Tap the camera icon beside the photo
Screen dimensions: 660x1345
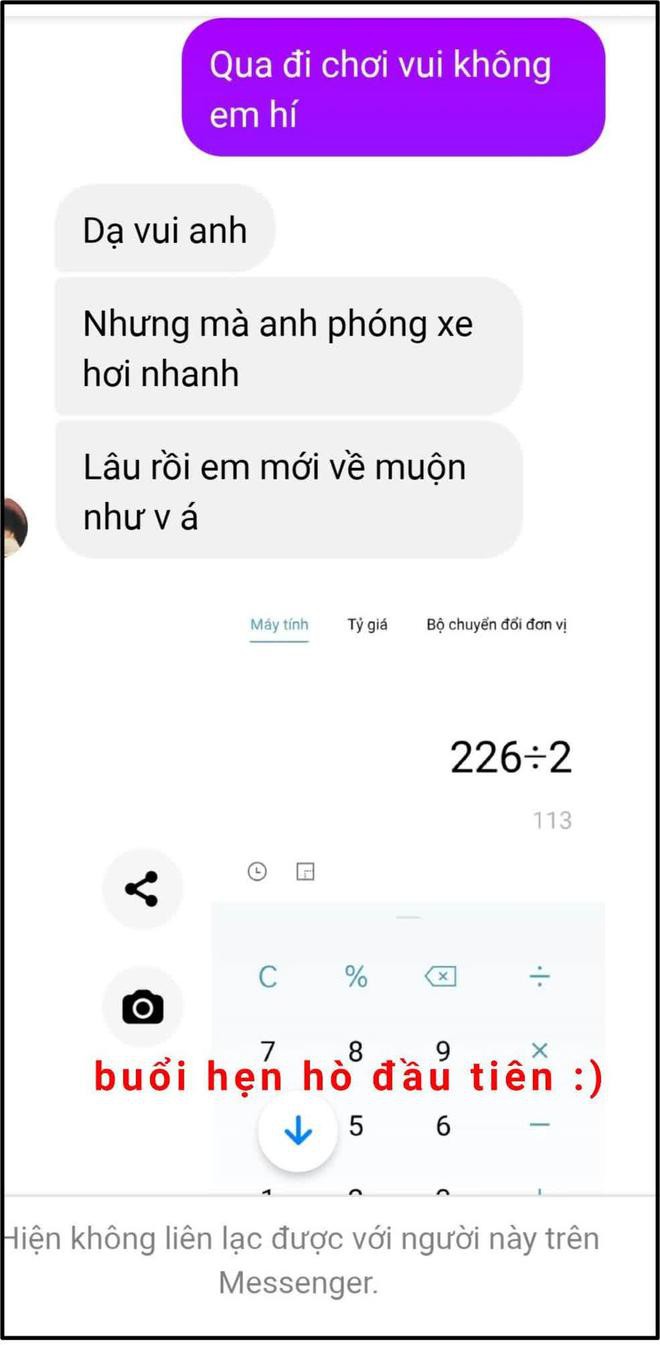143,1007
